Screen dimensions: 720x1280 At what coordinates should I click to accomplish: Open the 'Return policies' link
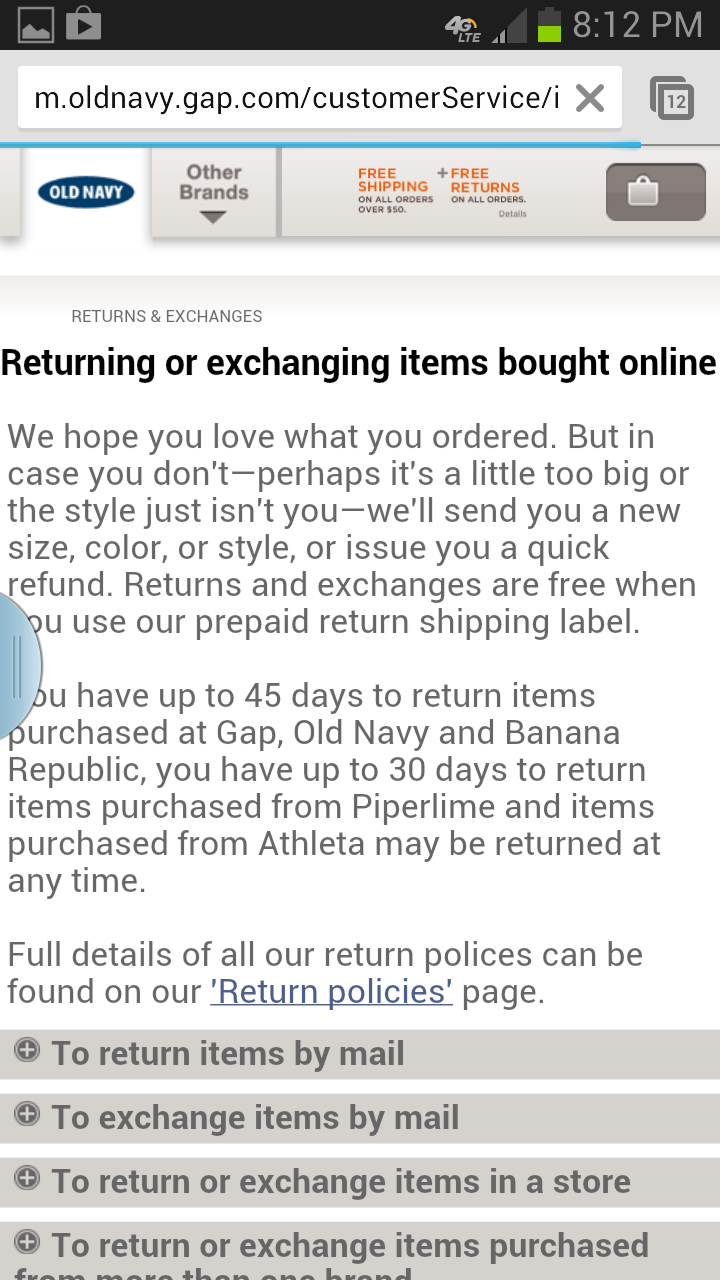click(332, 991)
